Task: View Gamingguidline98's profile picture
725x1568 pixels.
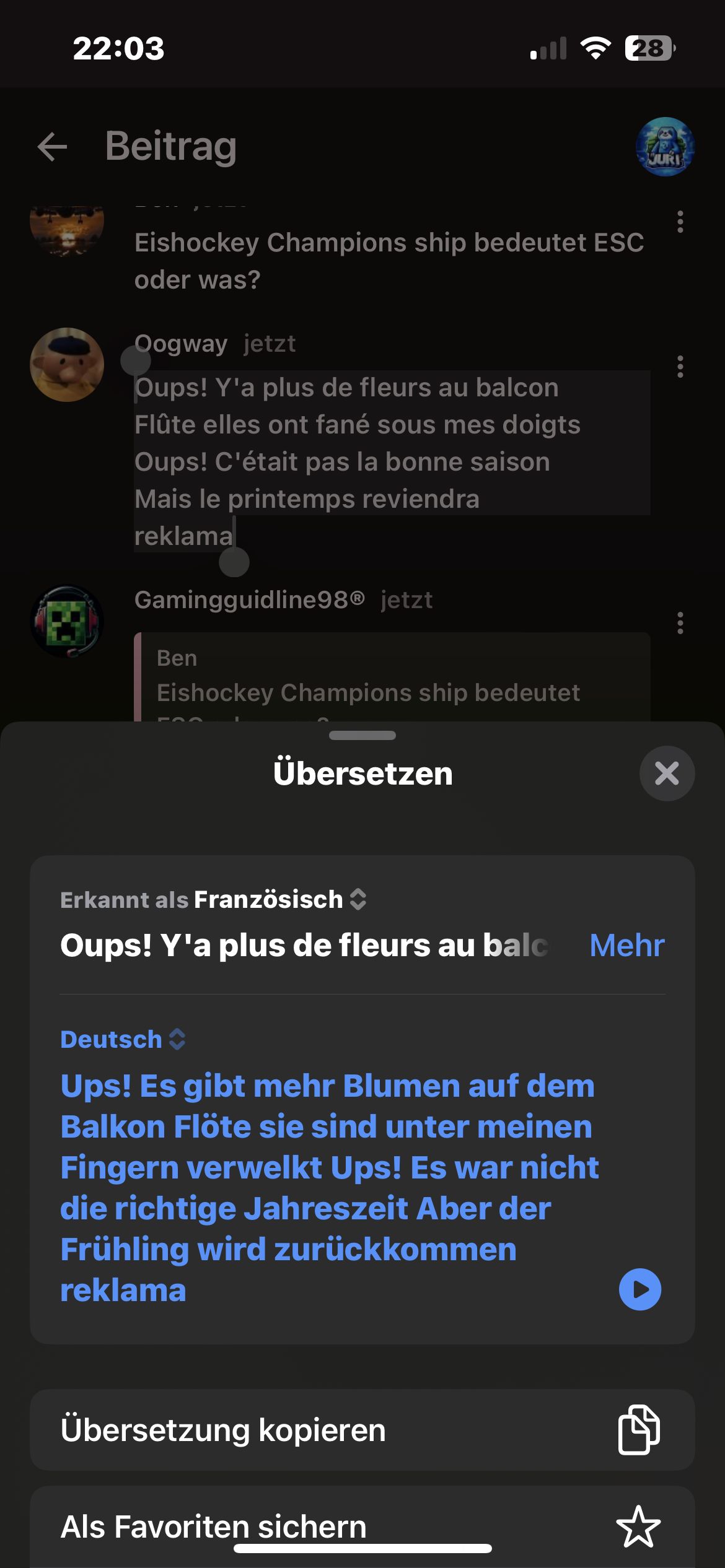Action: coord(67,621)
